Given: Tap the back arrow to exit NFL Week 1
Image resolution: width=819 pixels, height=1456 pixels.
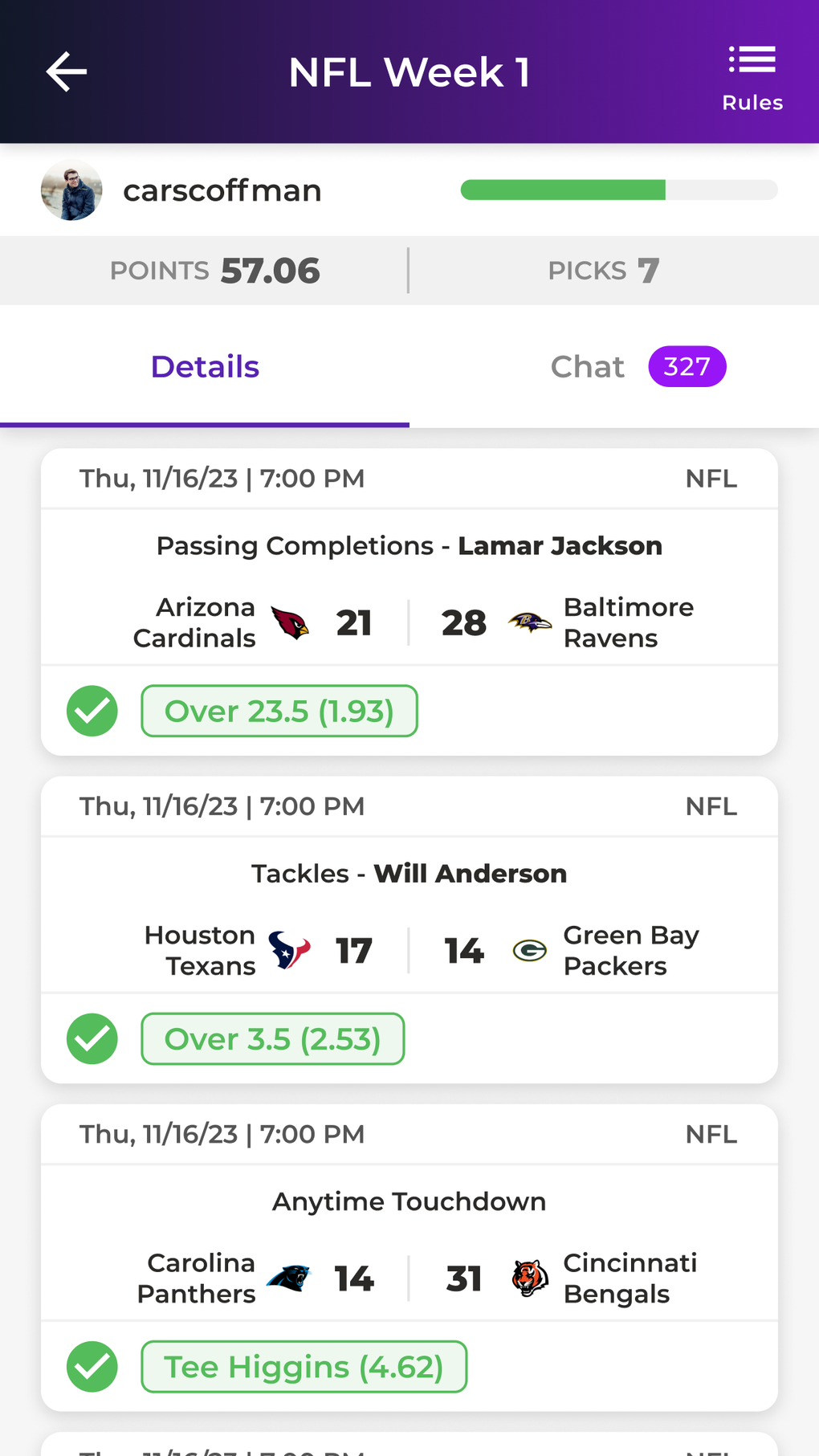Looking at the screenshot, I should [67, 71].
